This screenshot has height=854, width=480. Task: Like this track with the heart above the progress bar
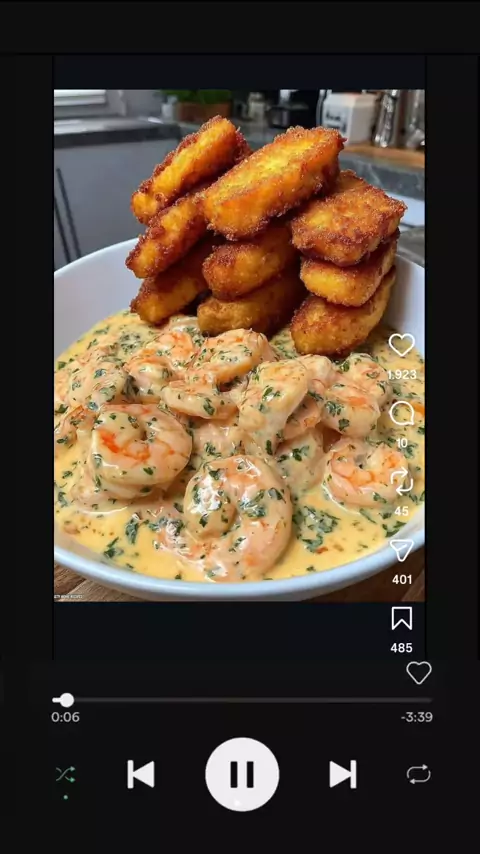[x=418, y=673]
